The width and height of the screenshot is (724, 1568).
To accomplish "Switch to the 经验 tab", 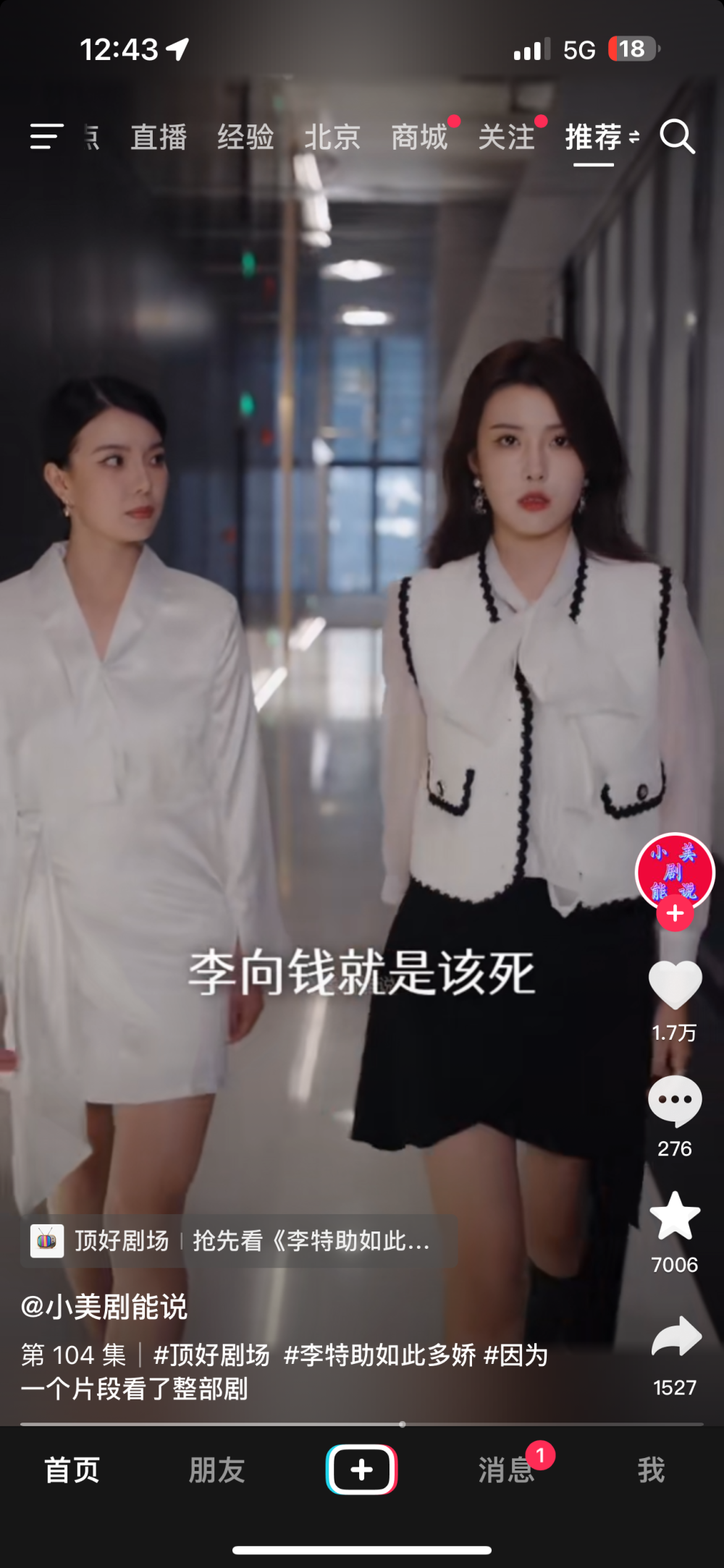I will click(x=245, y=137).
